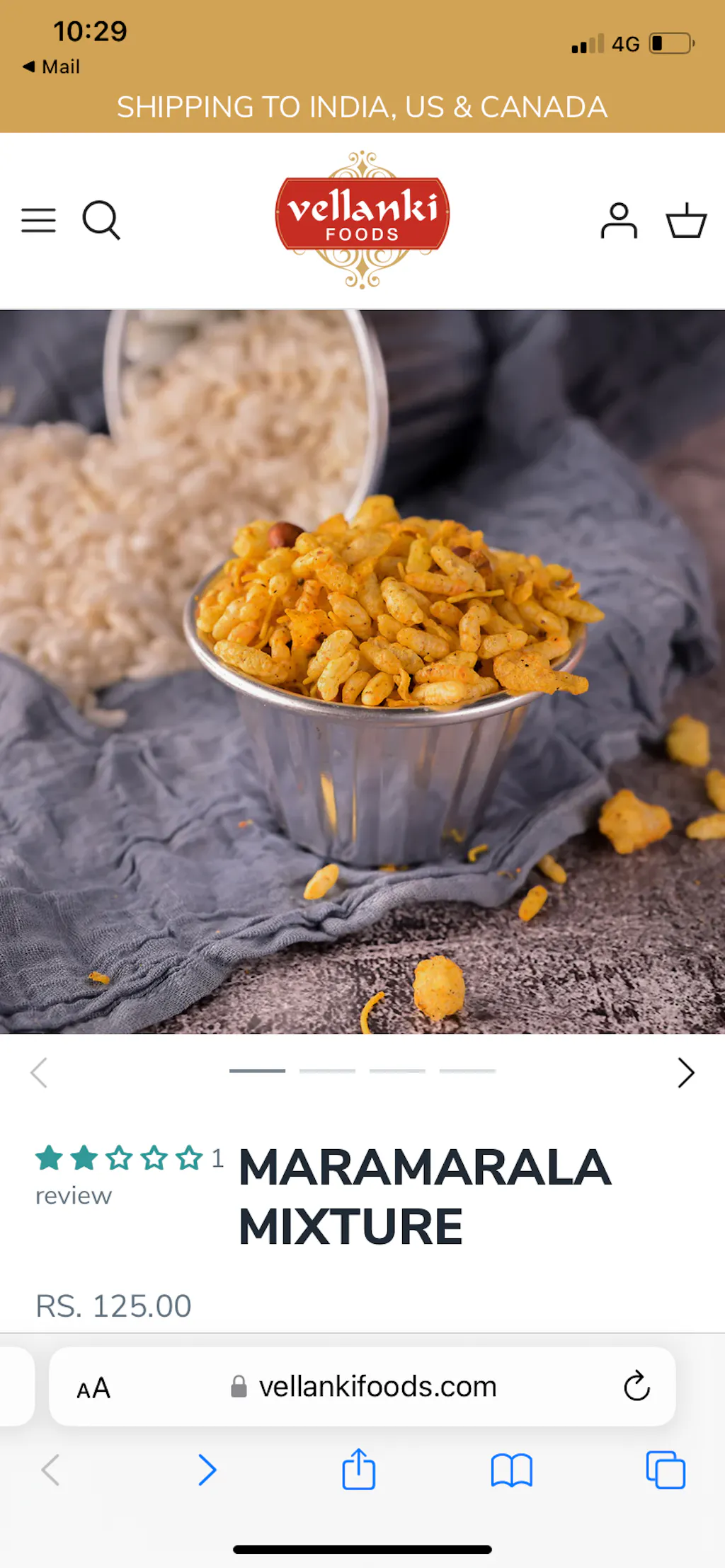The height and width of the screenshot is (1568, 725).
Task: Open the site search
Action: click(101, 221)
